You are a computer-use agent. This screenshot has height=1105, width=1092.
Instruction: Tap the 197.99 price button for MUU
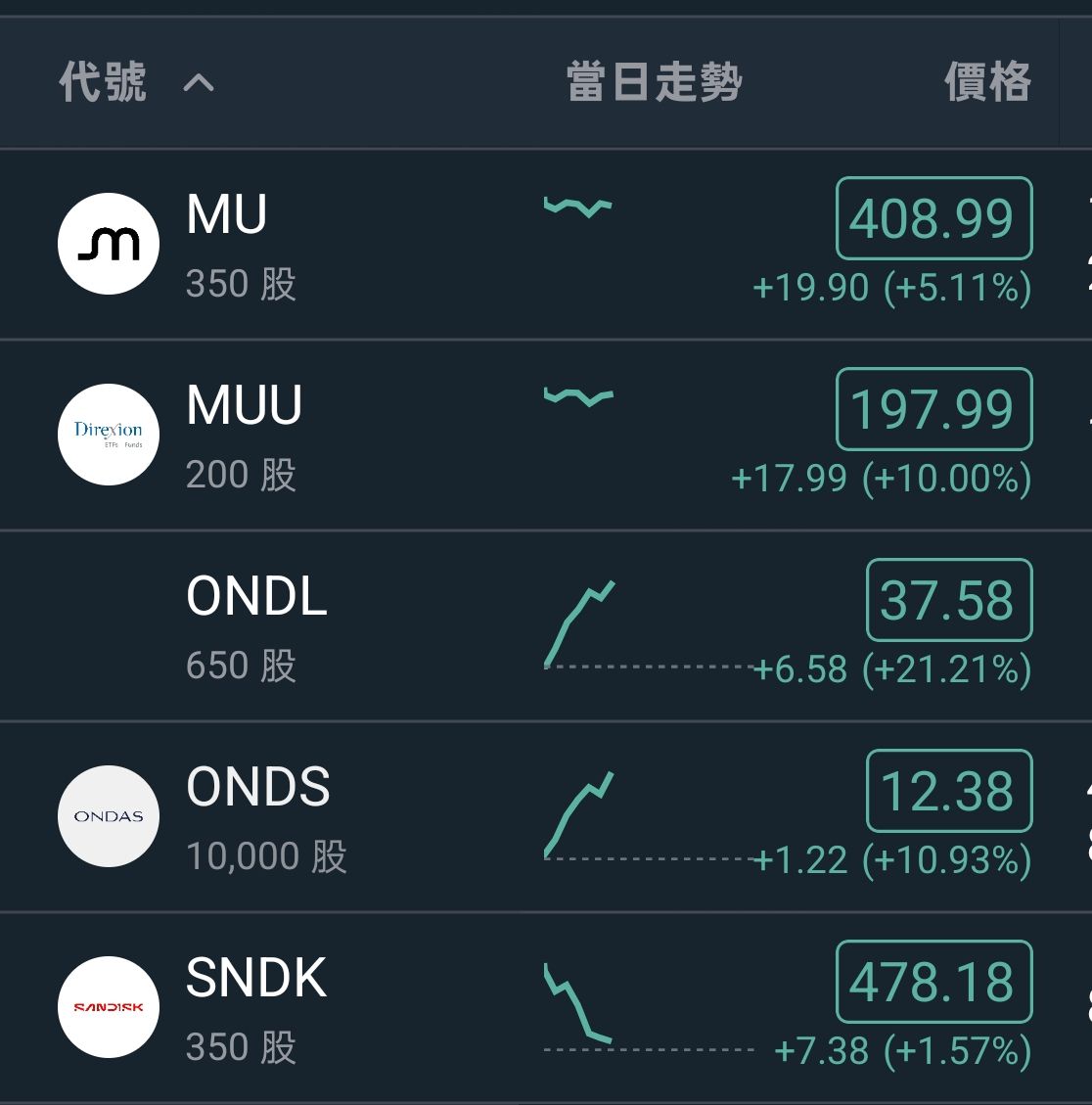click(x=933, y=408)
